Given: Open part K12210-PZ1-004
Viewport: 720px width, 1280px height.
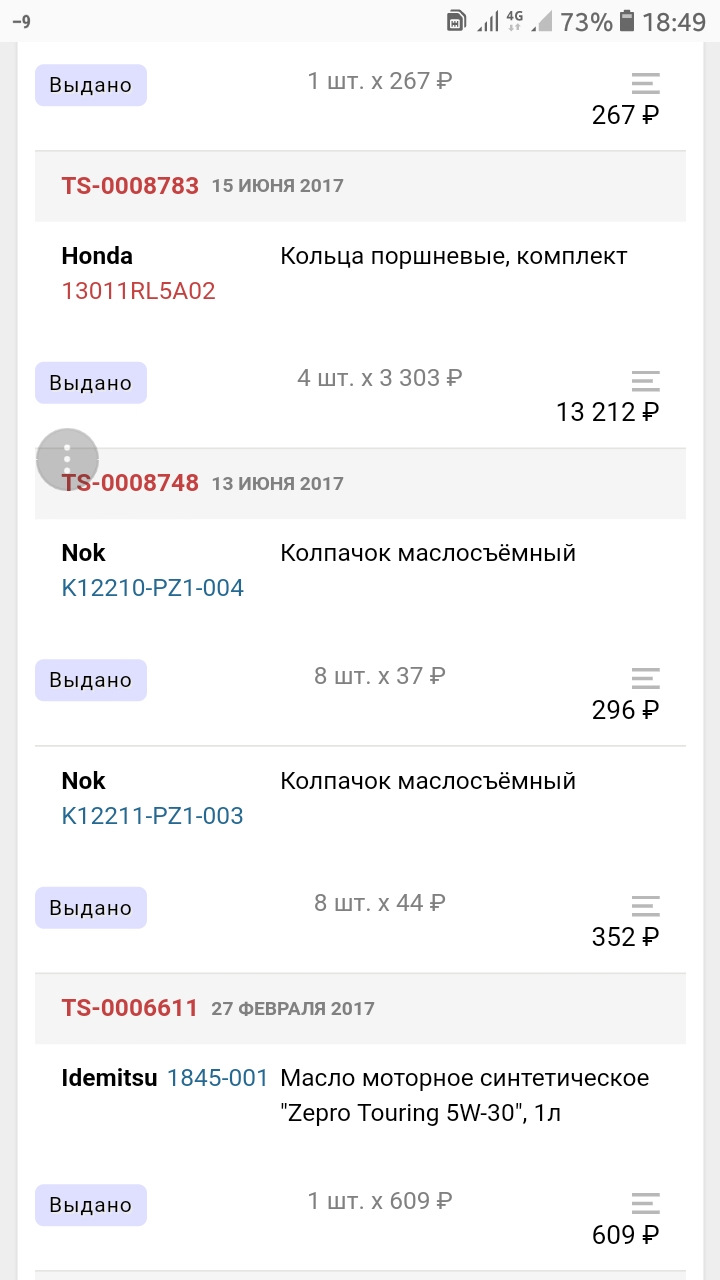Looking at the screenshot, I should tap(152, 588).
